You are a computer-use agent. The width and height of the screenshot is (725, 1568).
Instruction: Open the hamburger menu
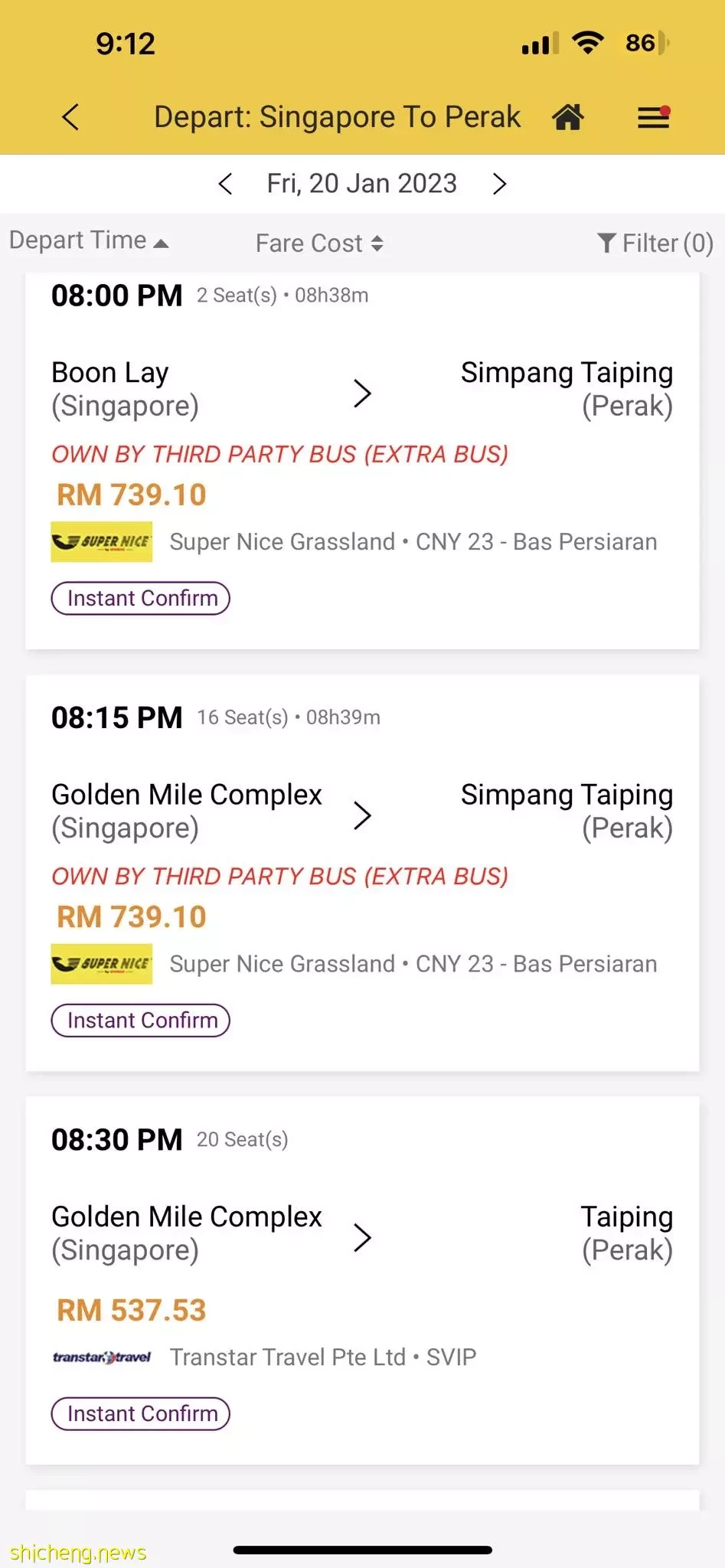654,117
